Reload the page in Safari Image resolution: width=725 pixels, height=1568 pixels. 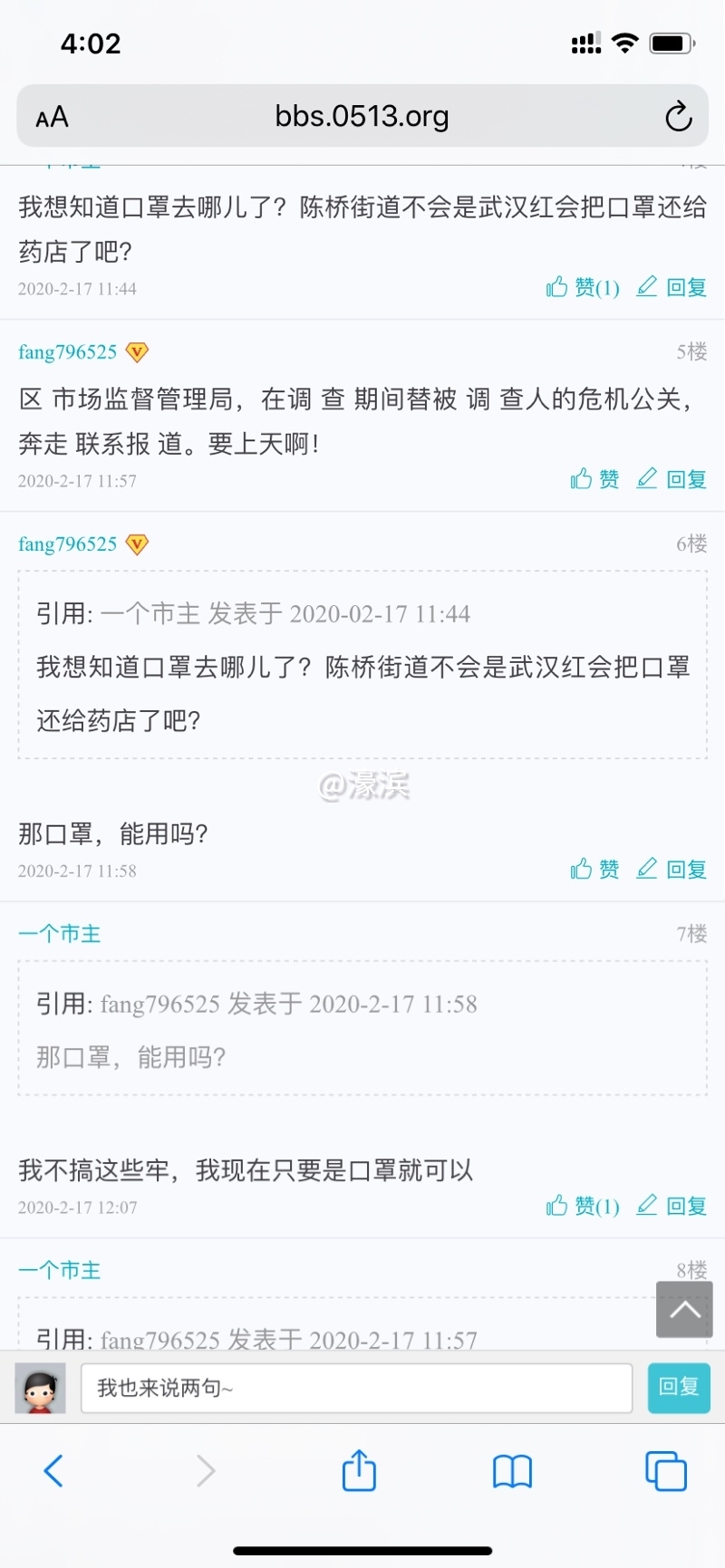point(678,117)
